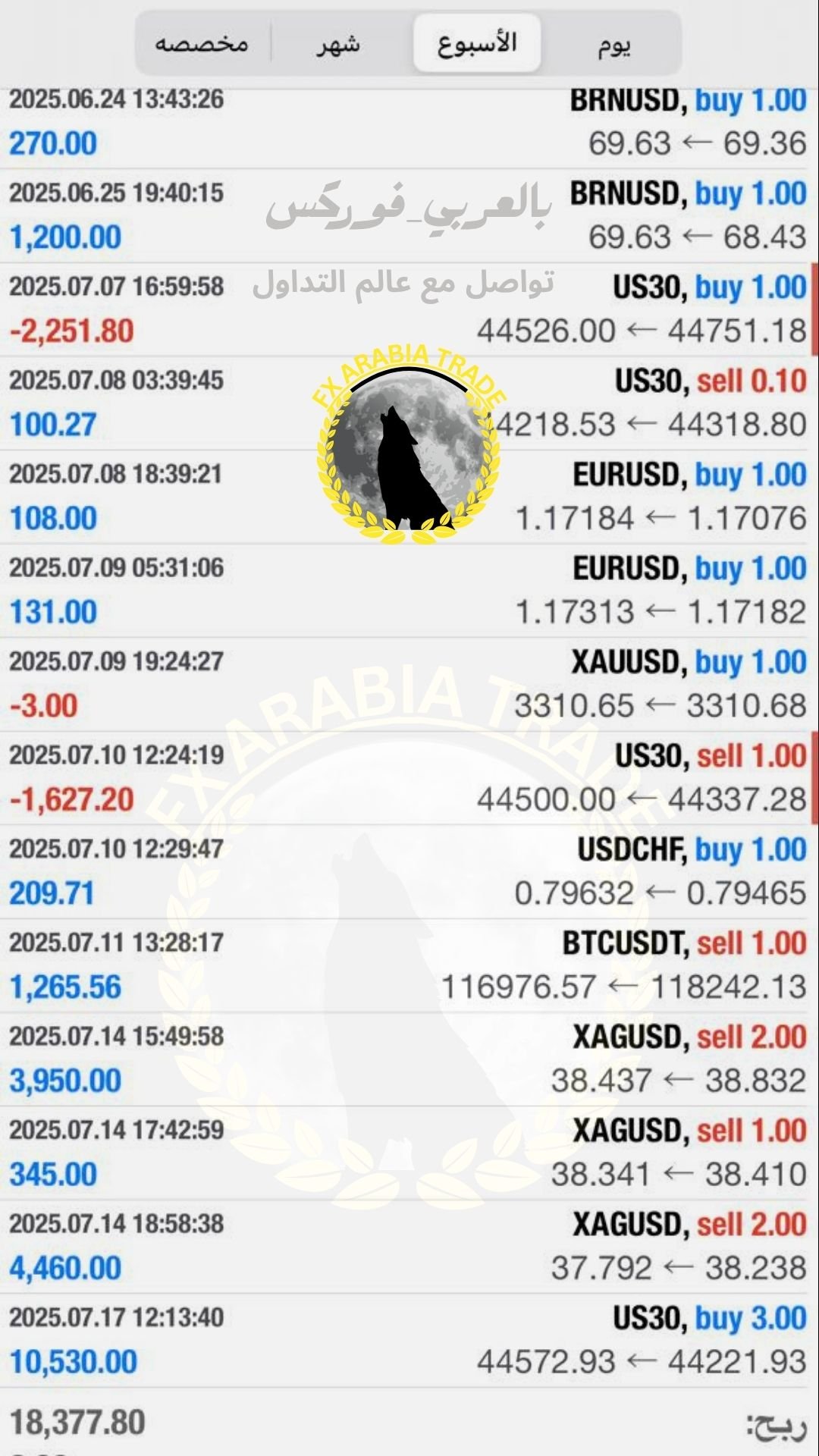Viewport: 819px width, 1456px height.
Task: Select the EURUSD buy trade dated 2025.07.08
Action: 409,496
